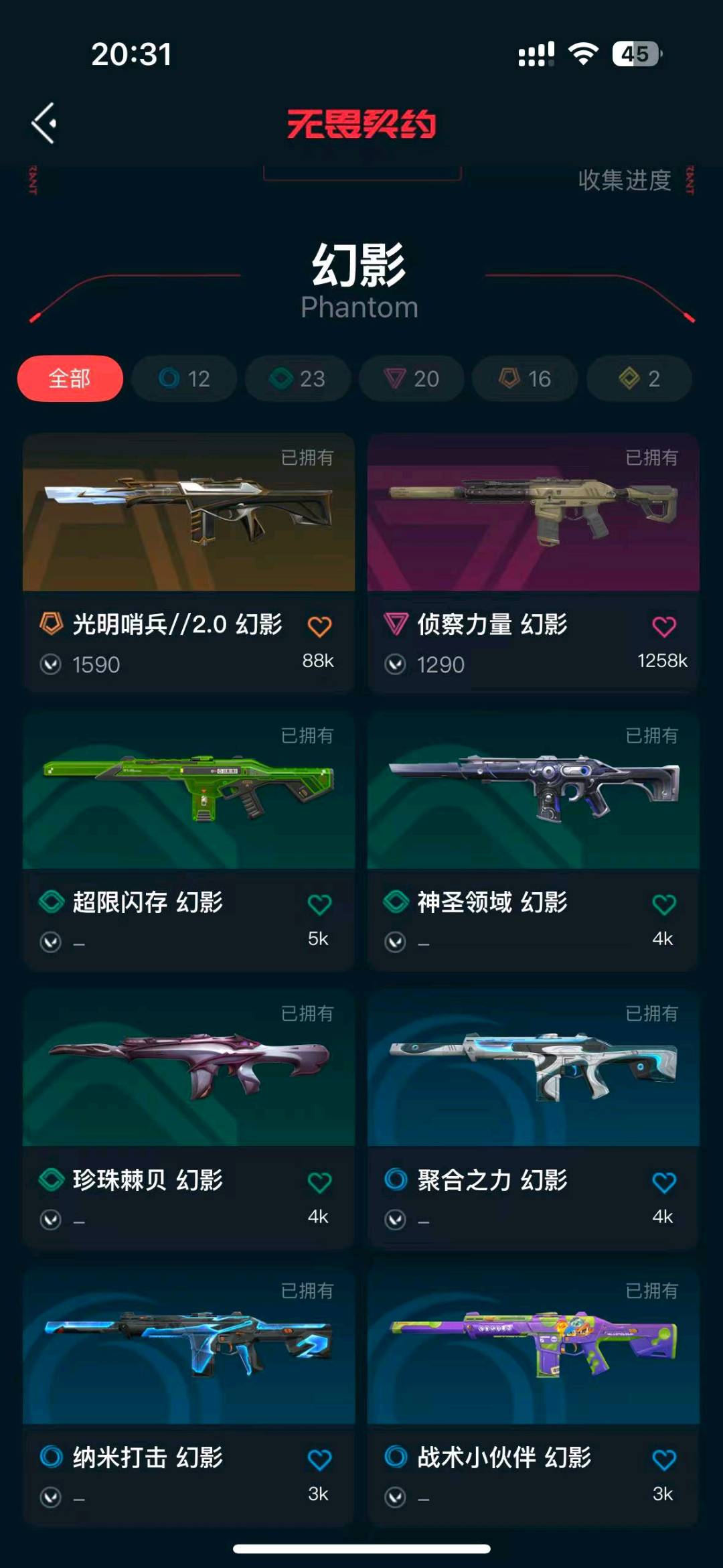Like the 神圣领域 幻影 skin

pos(663,904)
